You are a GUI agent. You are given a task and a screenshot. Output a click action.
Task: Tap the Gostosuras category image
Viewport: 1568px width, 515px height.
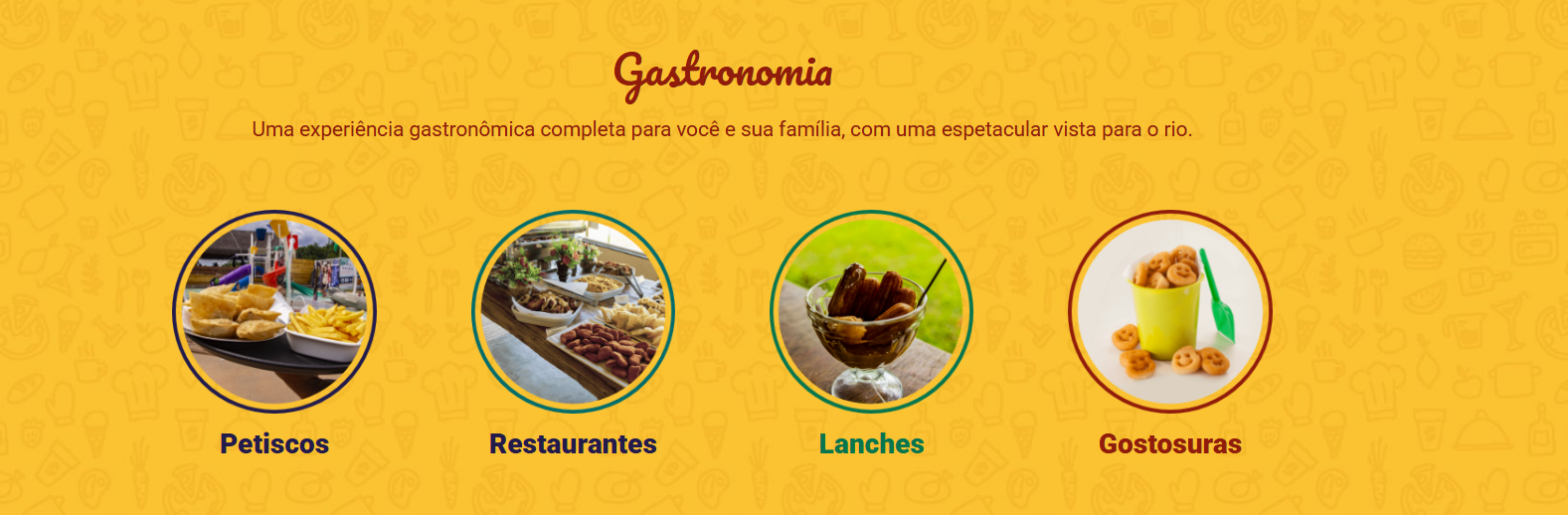coord(1169,311)
